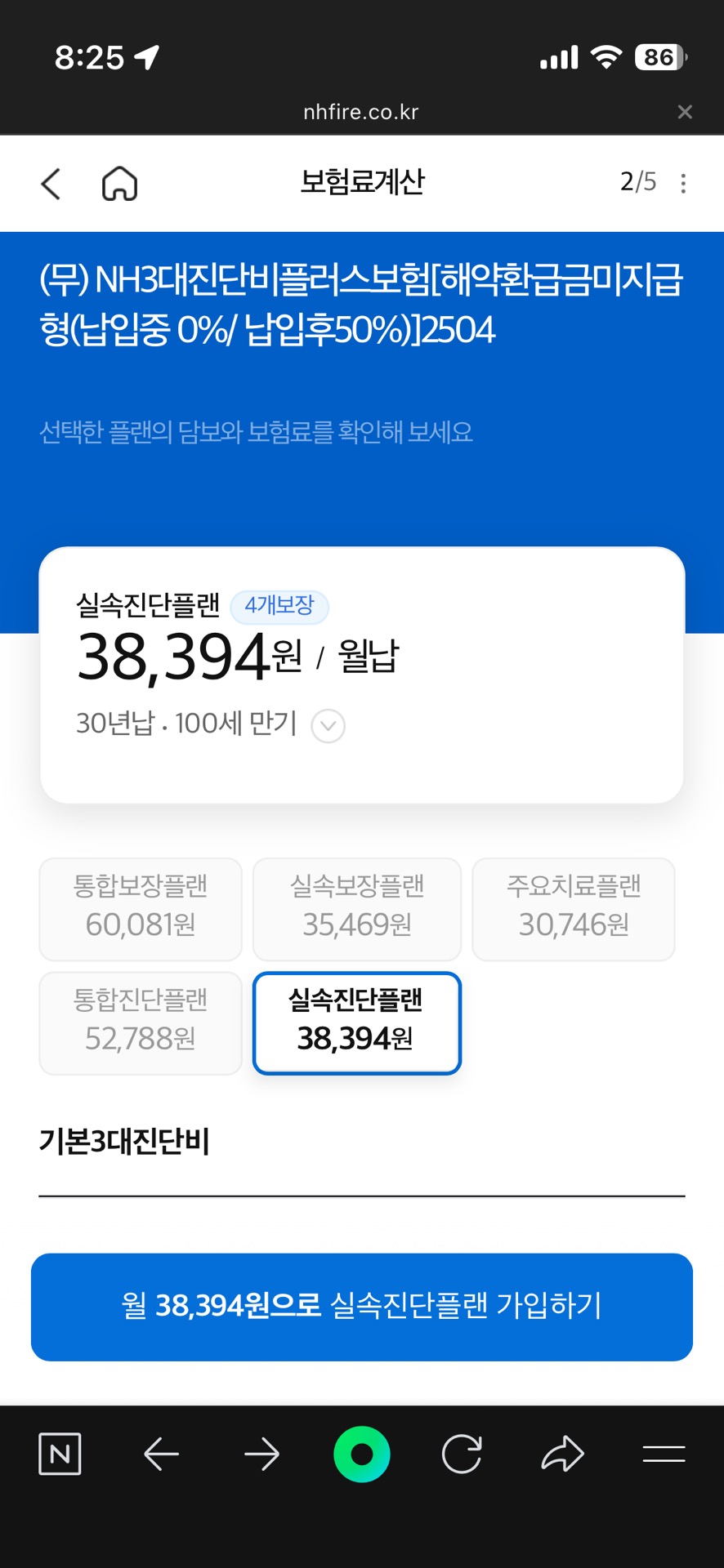Open the Naver N home button
The image size is (724, 1568).
(60, 1454)
